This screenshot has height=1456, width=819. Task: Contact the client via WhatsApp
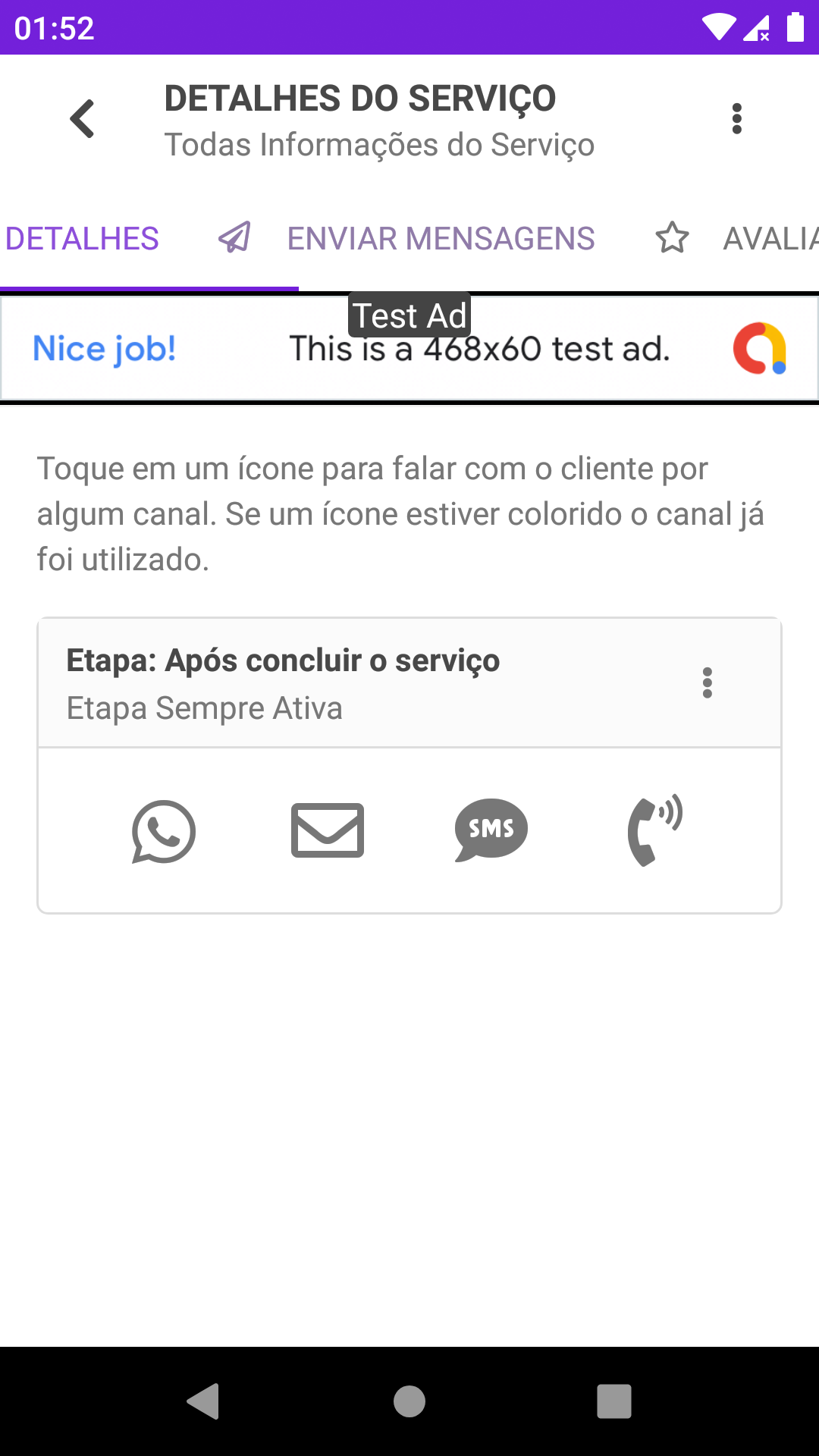(x=164, y=831)
